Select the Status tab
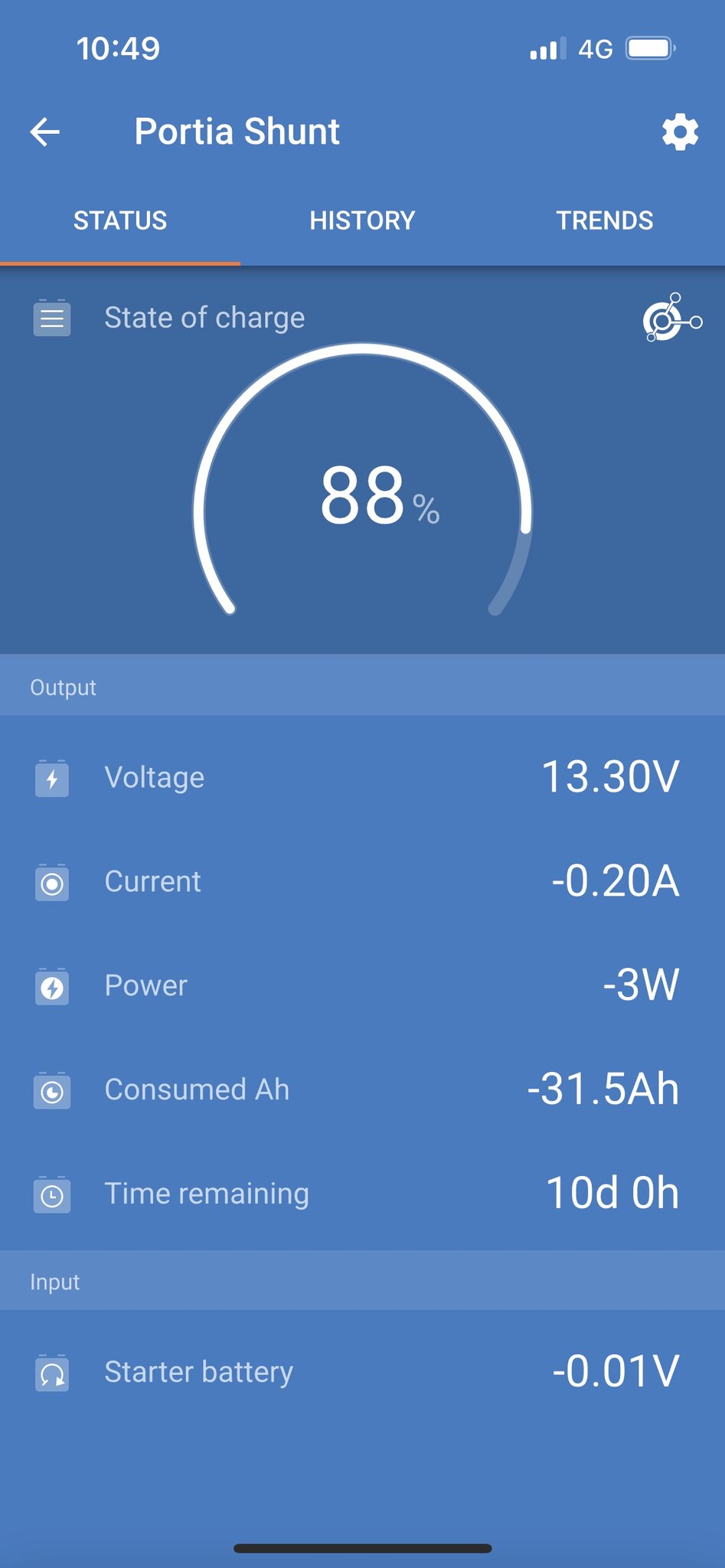 click(120, 220)
